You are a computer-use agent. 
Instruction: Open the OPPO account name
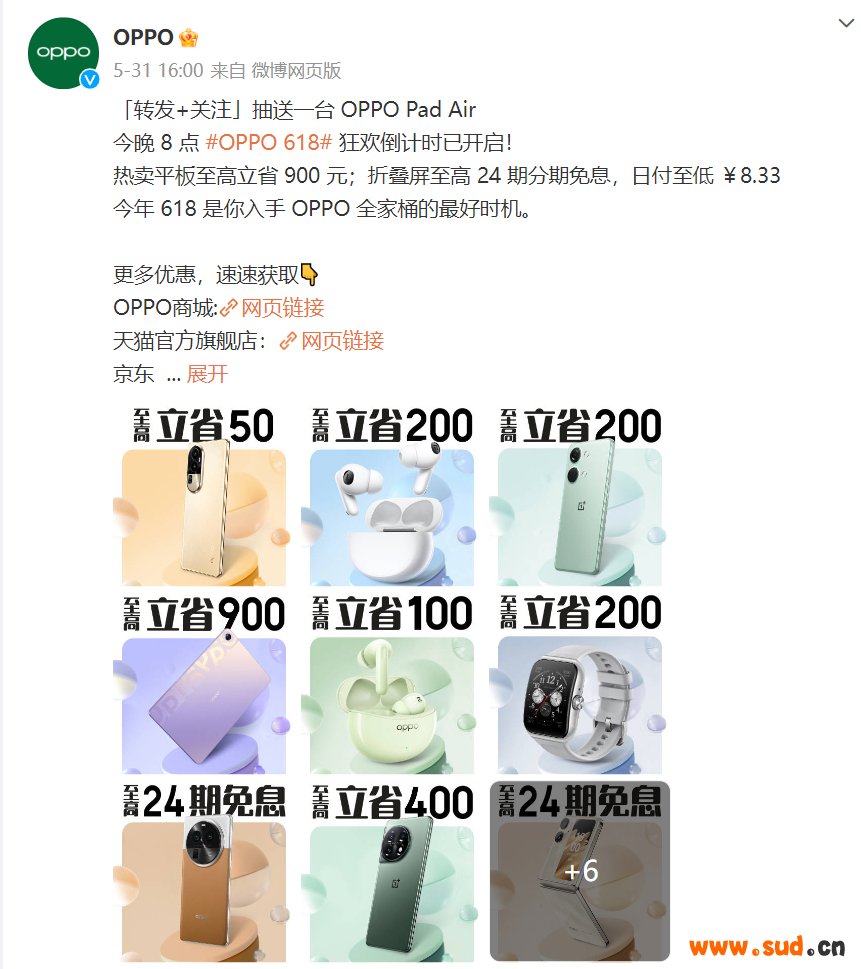click(x=143, y=38)
